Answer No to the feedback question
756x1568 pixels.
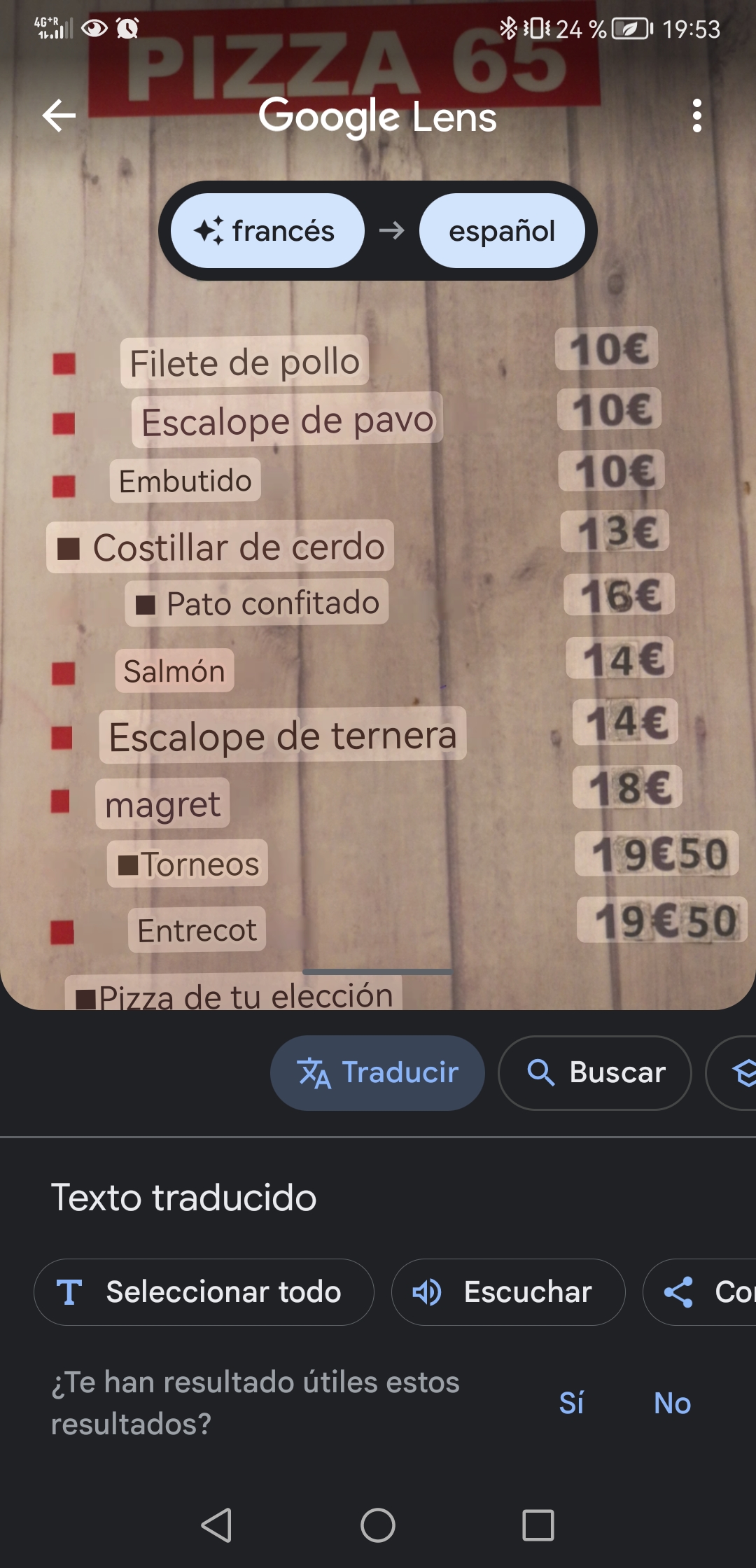(672, 1403)
